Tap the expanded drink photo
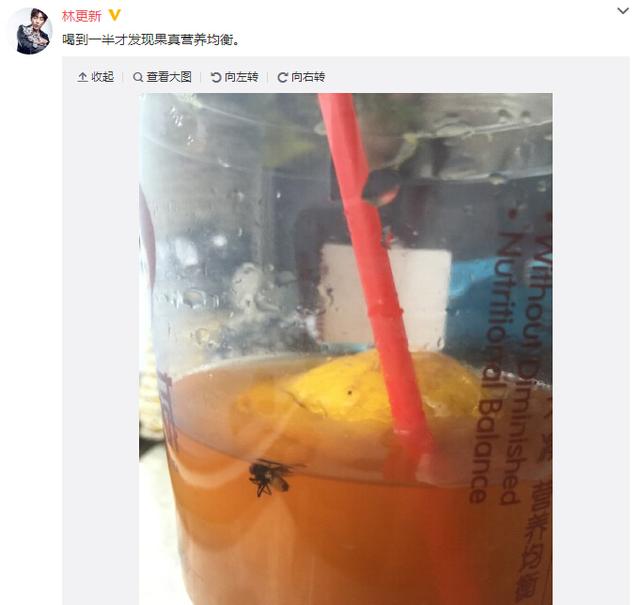This screenshot has height=605, width=640. 345,348
